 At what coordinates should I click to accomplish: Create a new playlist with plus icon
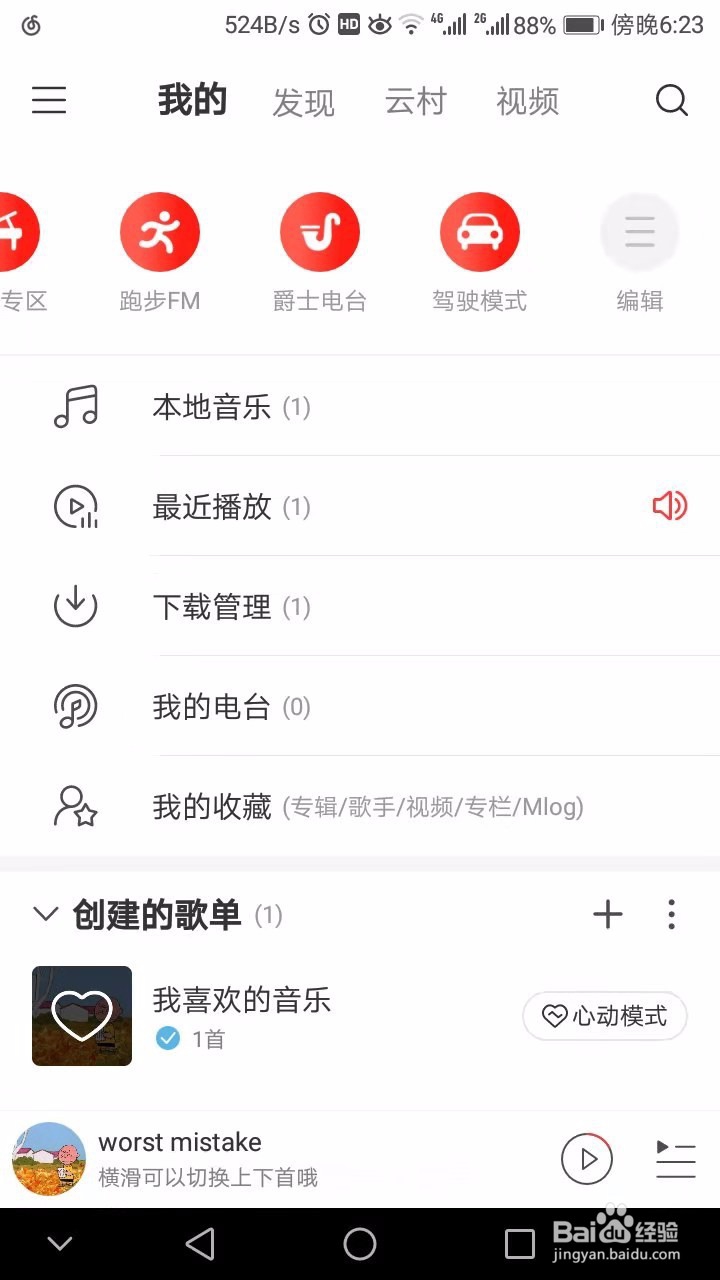pos(607,914)
